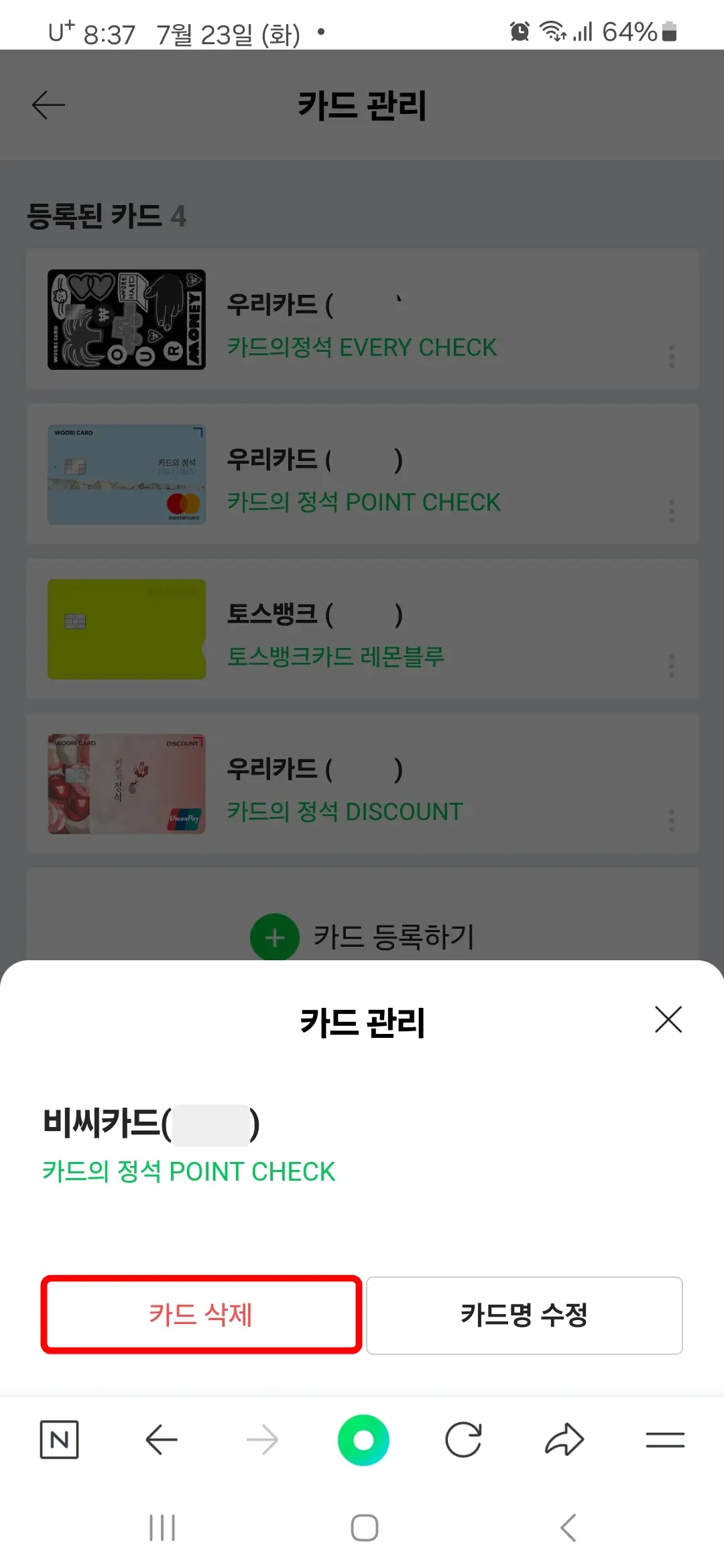Tap the black 우리카드 EVERY CHECK card image
Image resolution: width=724 pixels, height=1568 pixels.
click(126, 320)
